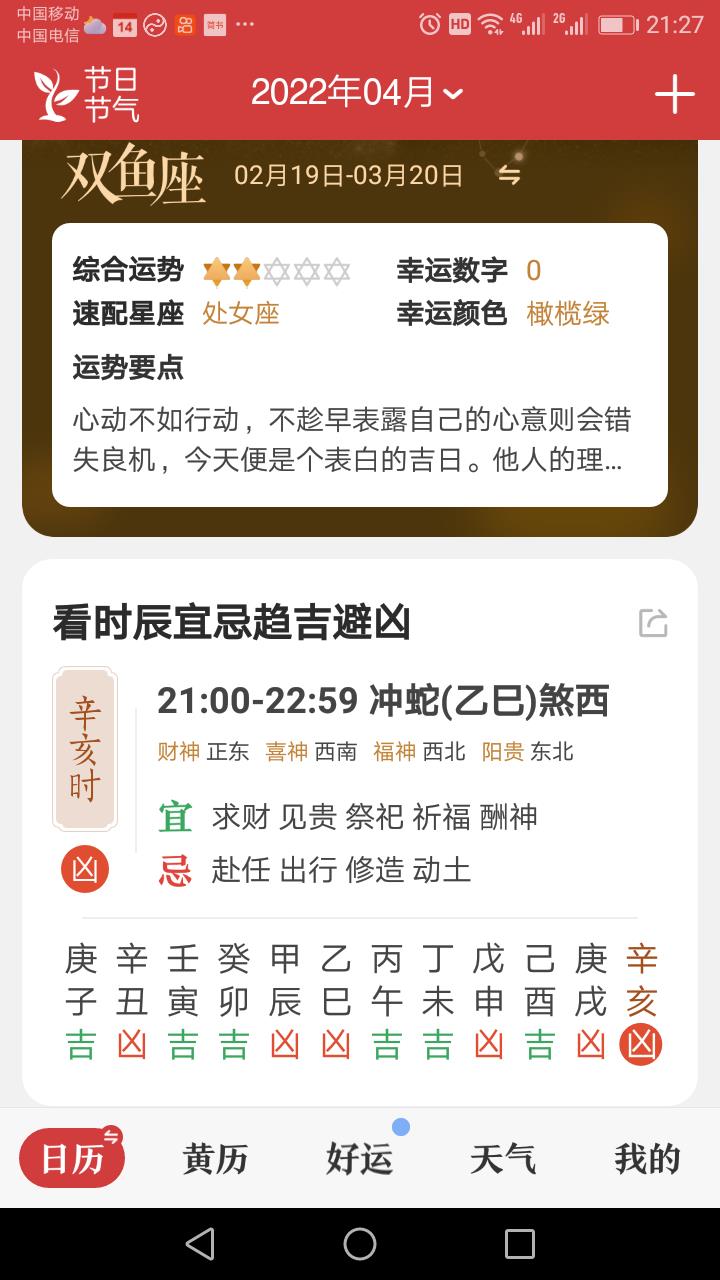Viewport: 720px width, 1280px height.
Task: Select the 丙午 hour
Action: pos(386,1001)
